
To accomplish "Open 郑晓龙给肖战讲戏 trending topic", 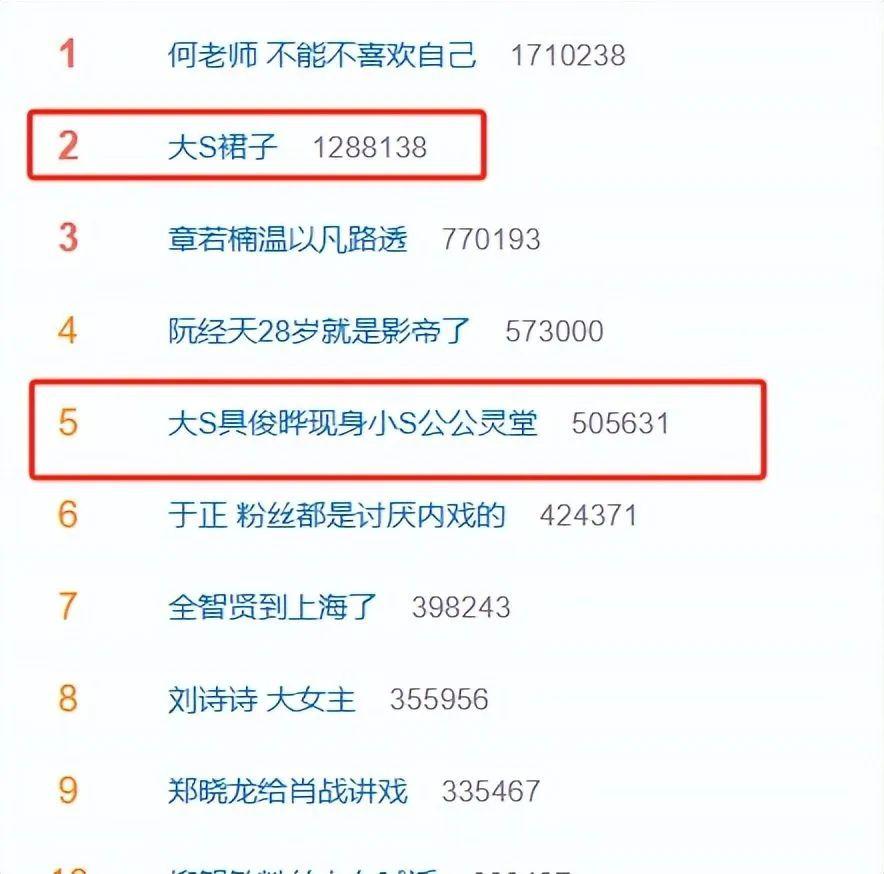I will pos(288,791).
